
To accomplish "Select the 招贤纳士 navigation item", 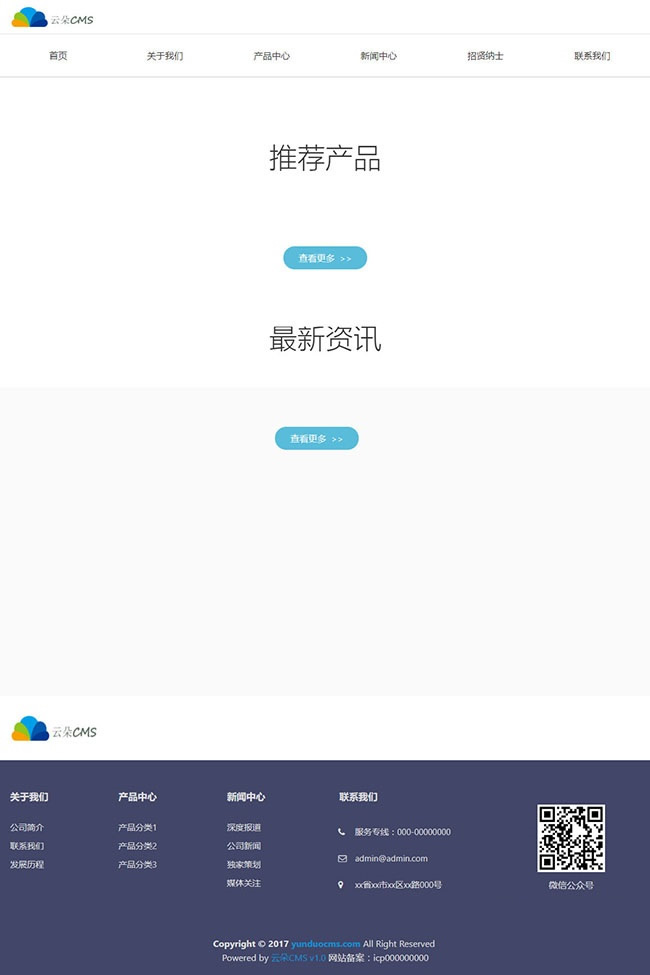I will click(485, 56).
